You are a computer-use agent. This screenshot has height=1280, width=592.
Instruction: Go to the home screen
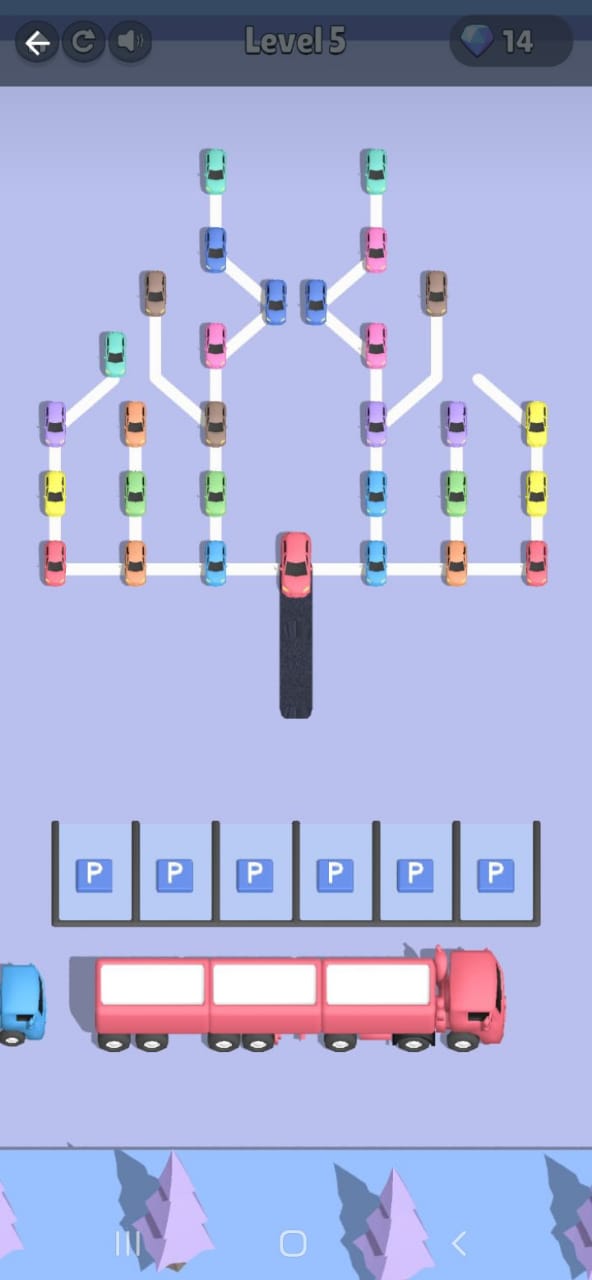pos(293,1243)
